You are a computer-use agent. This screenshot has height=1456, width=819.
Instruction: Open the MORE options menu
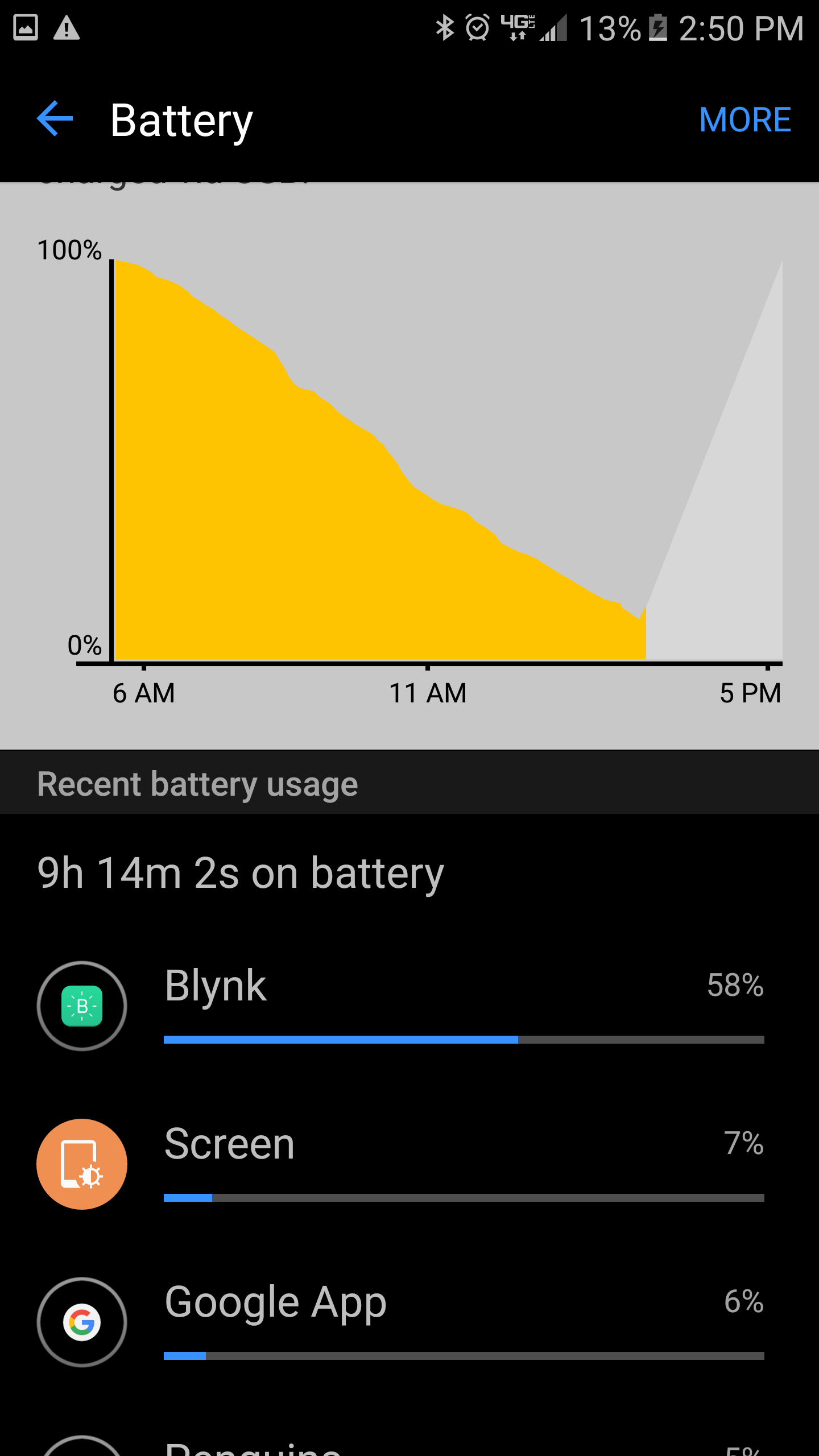[745, 120]
